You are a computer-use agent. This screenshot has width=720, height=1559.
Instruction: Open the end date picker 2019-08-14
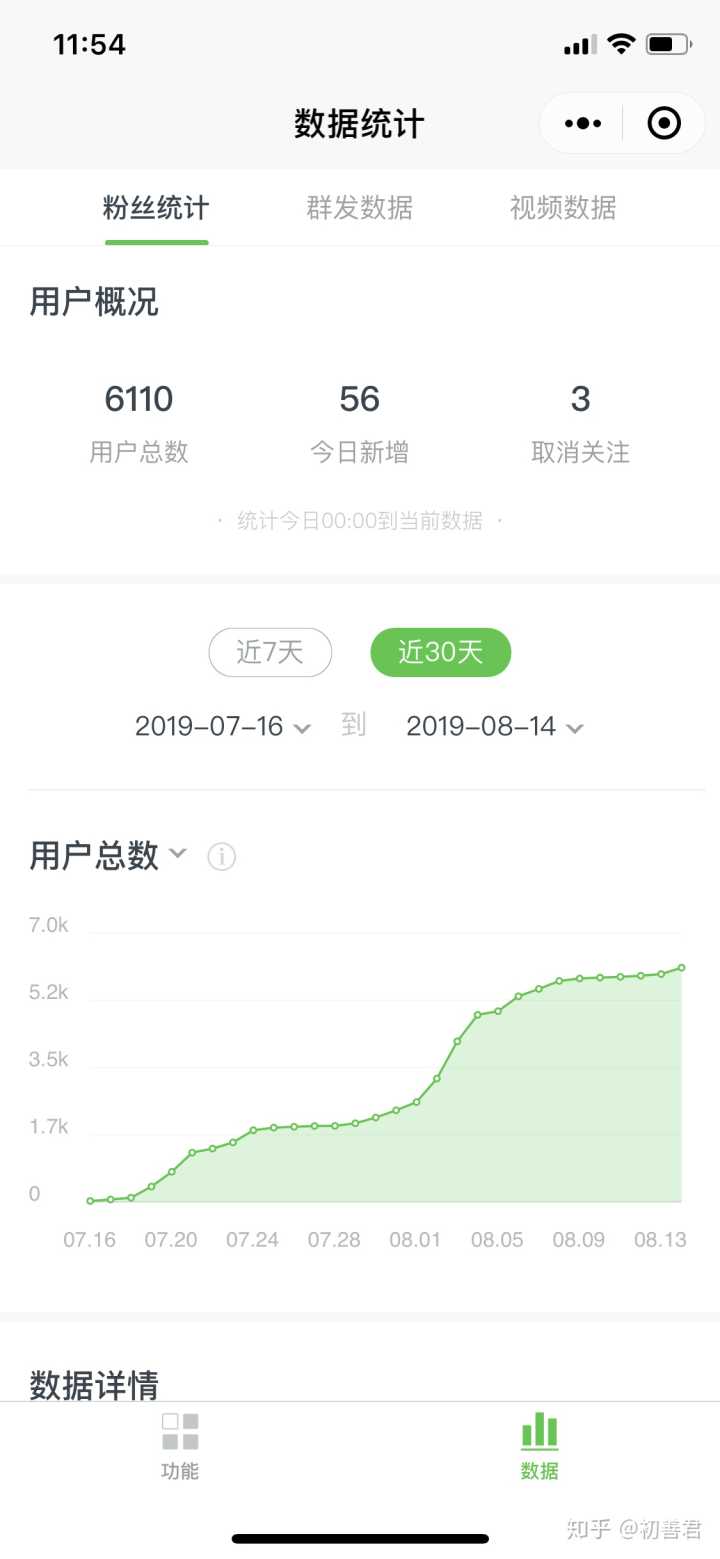click(494, 727)
